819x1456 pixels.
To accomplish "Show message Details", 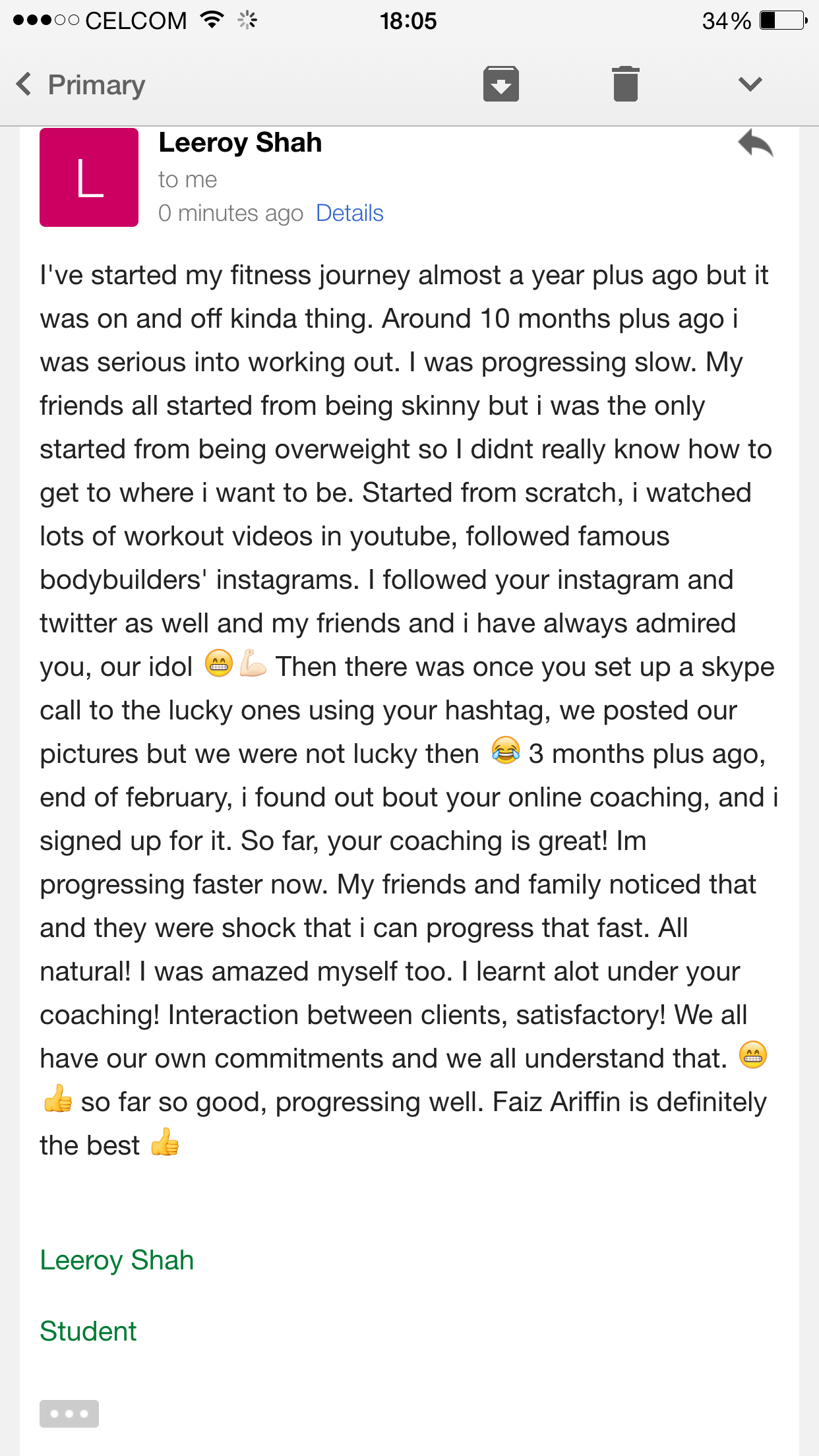I will pos(349,213).
